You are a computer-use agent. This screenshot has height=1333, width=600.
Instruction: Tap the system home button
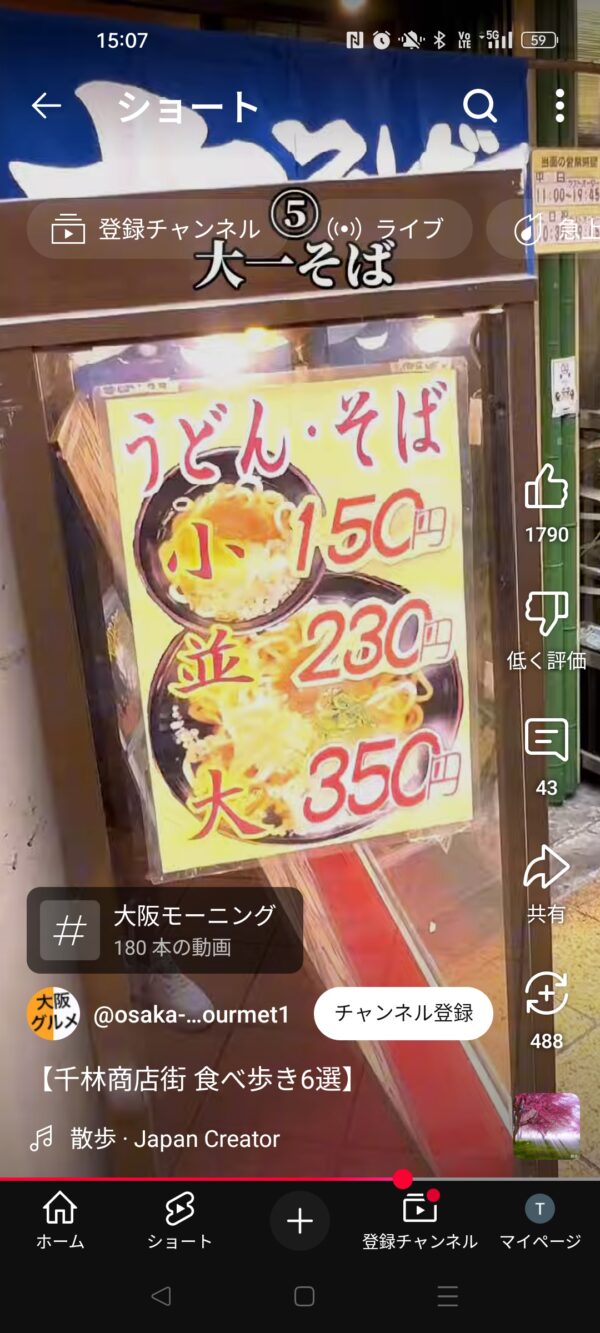304,1296
